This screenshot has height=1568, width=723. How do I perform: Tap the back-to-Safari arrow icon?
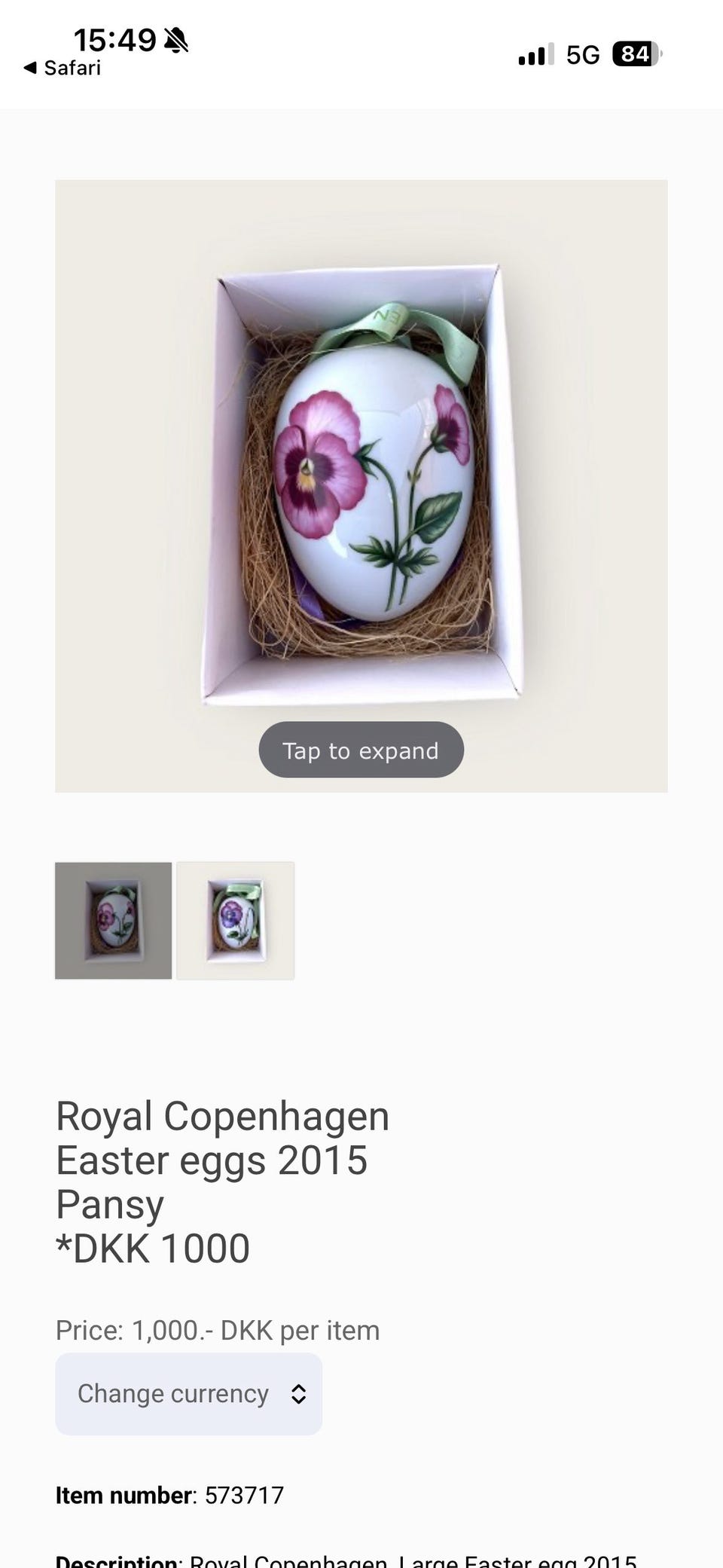pos(29,68)
